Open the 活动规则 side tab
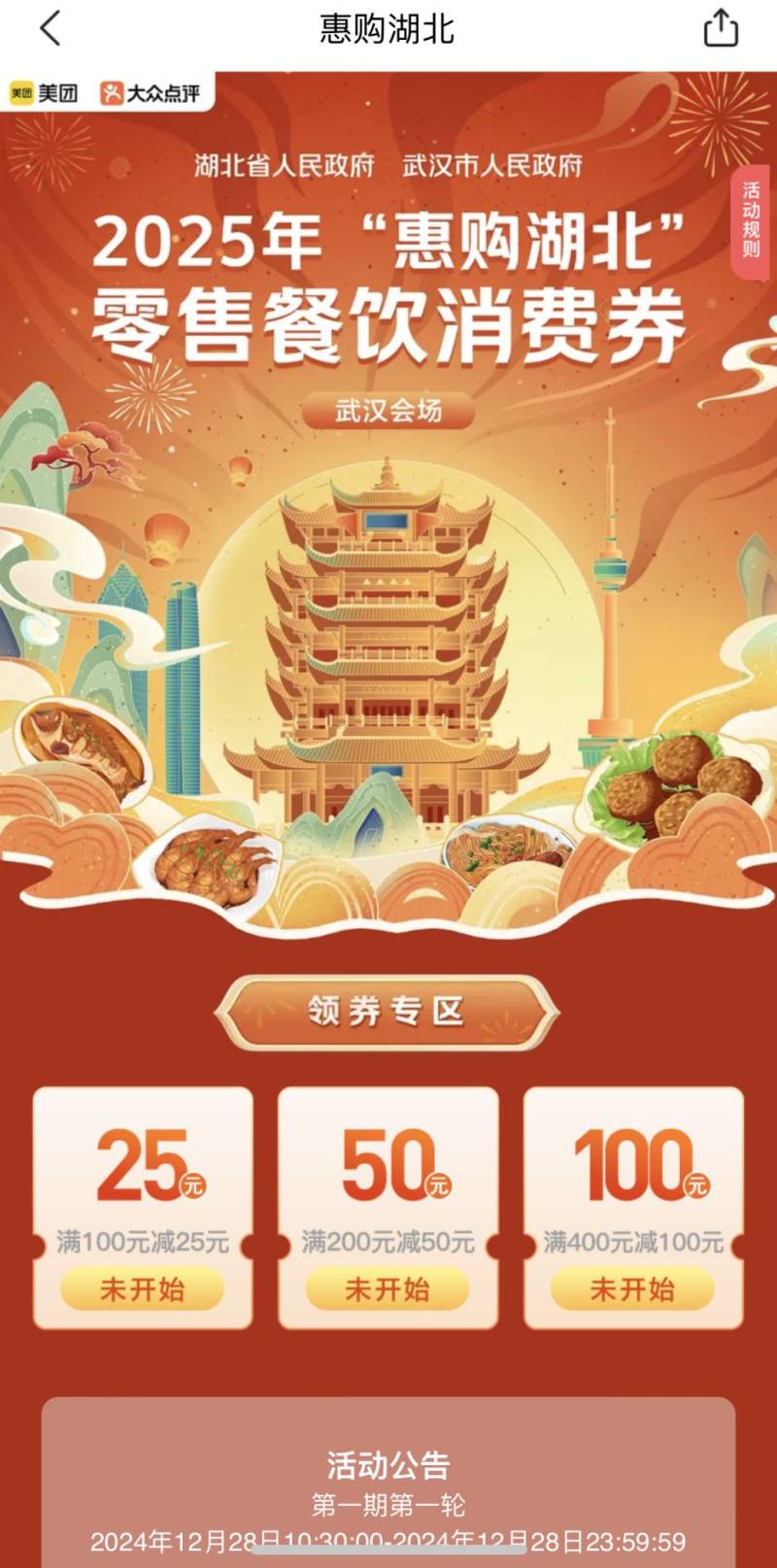 coord(752,220)
